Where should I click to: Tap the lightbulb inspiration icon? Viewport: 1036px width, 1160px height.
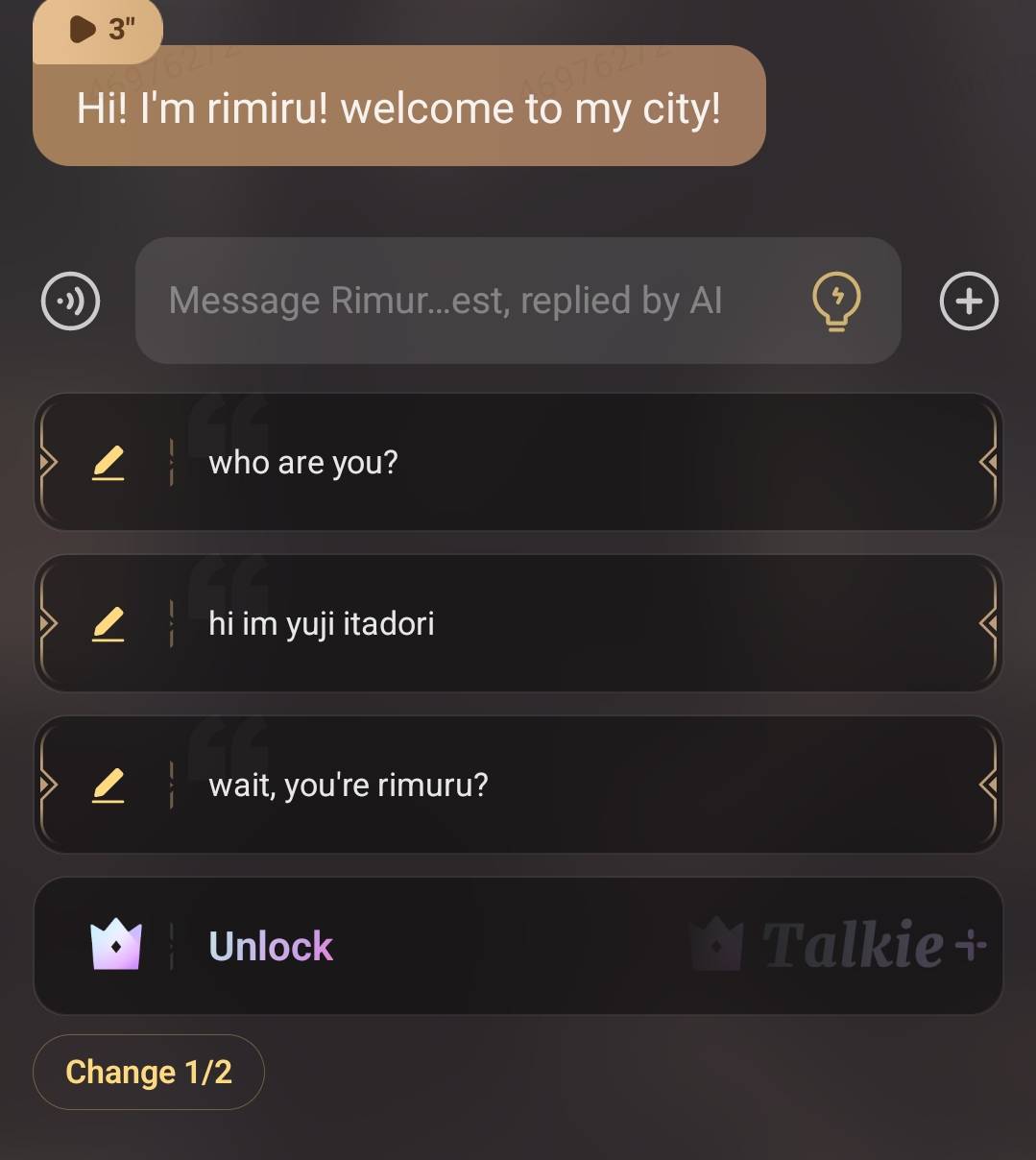click(x=836, y=302)
